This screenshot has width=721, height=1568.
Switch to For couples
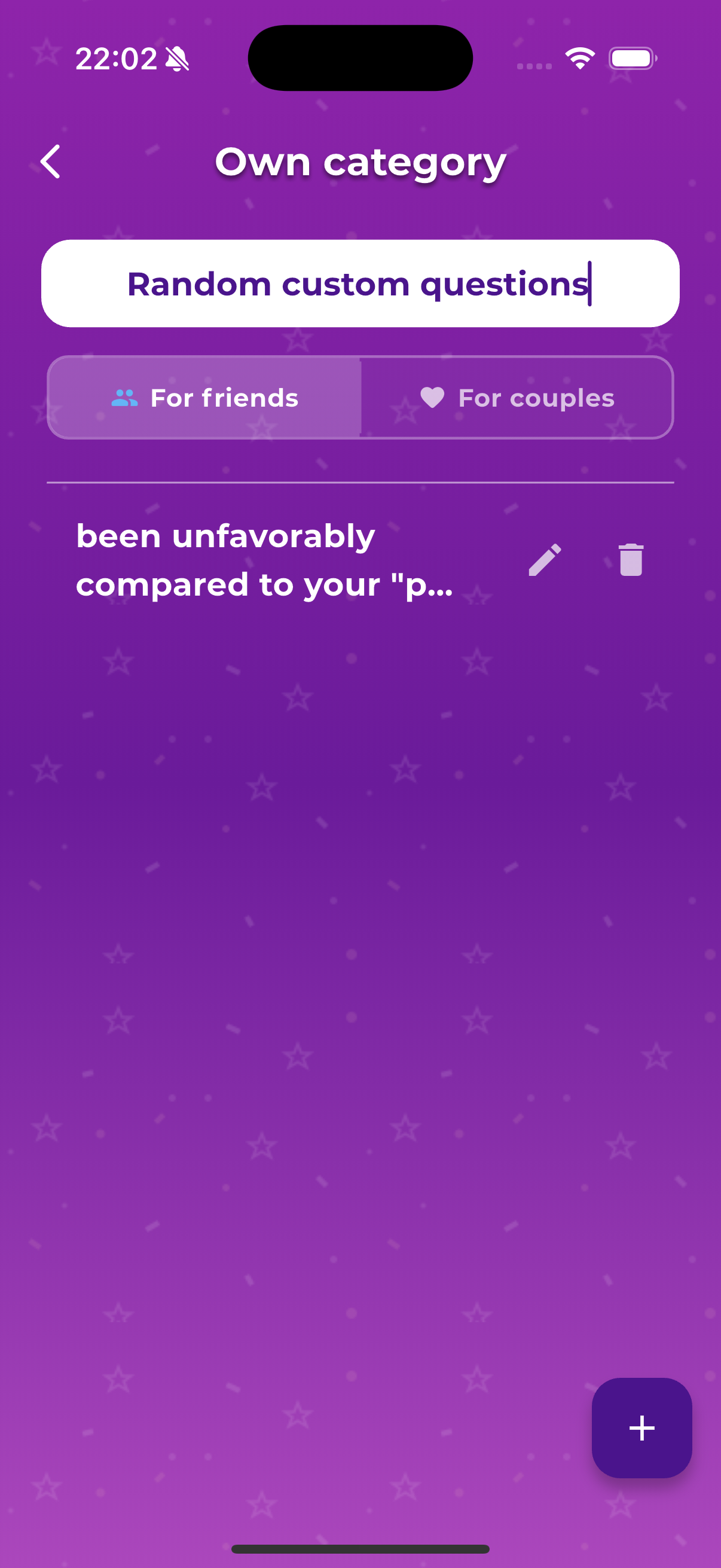click(x=517, y=398)
